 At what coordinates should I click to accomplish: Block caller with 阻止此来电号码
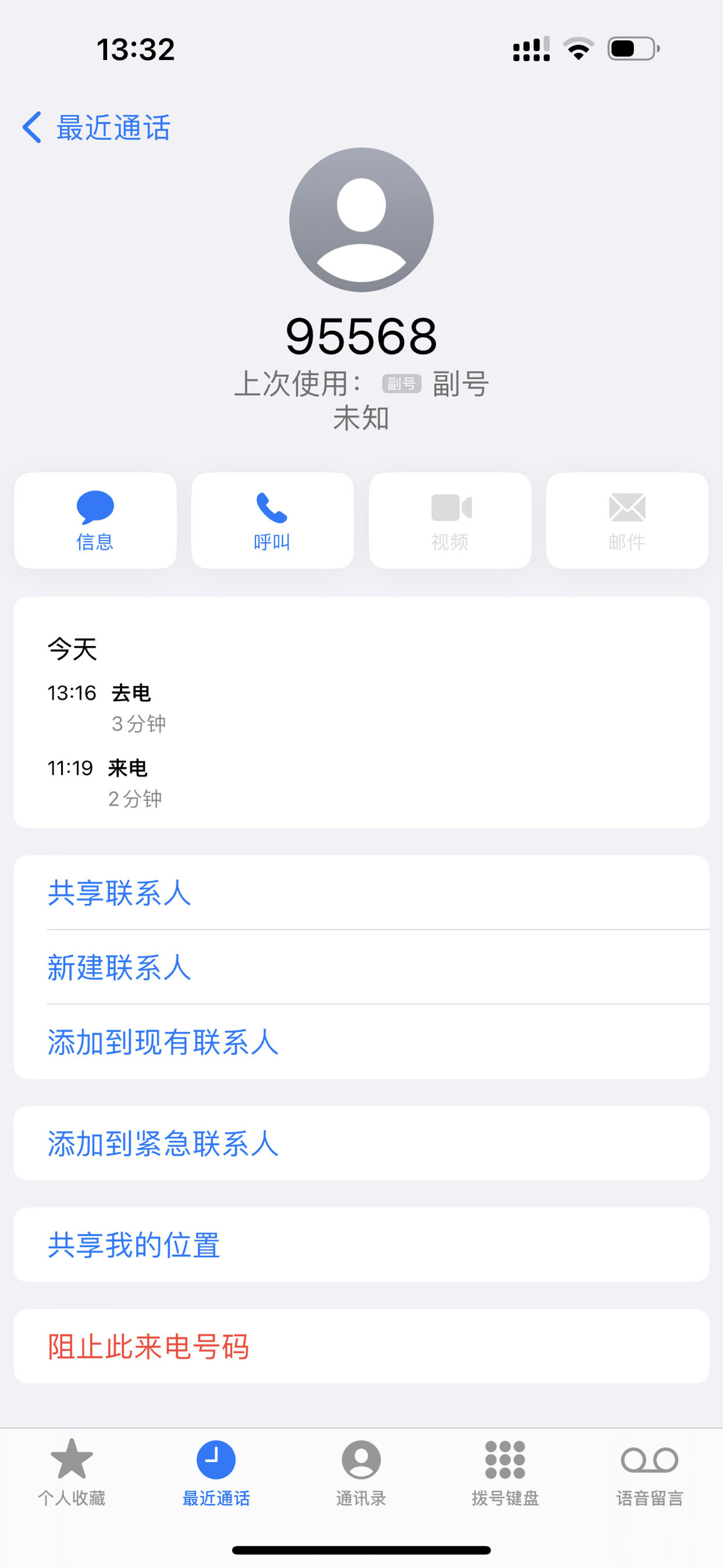click(361, 1347)
